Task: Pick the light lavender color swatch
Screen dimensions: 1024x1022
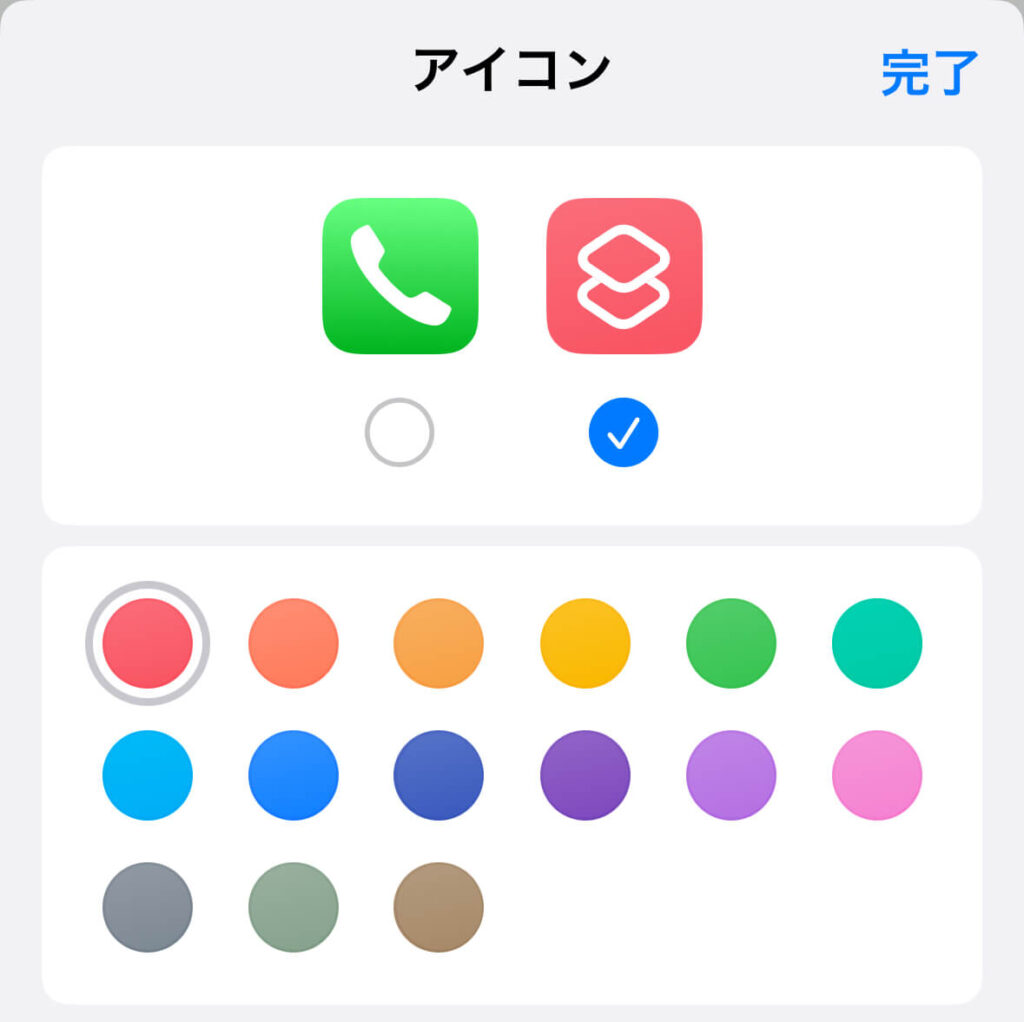Action: tap(731, 775)
